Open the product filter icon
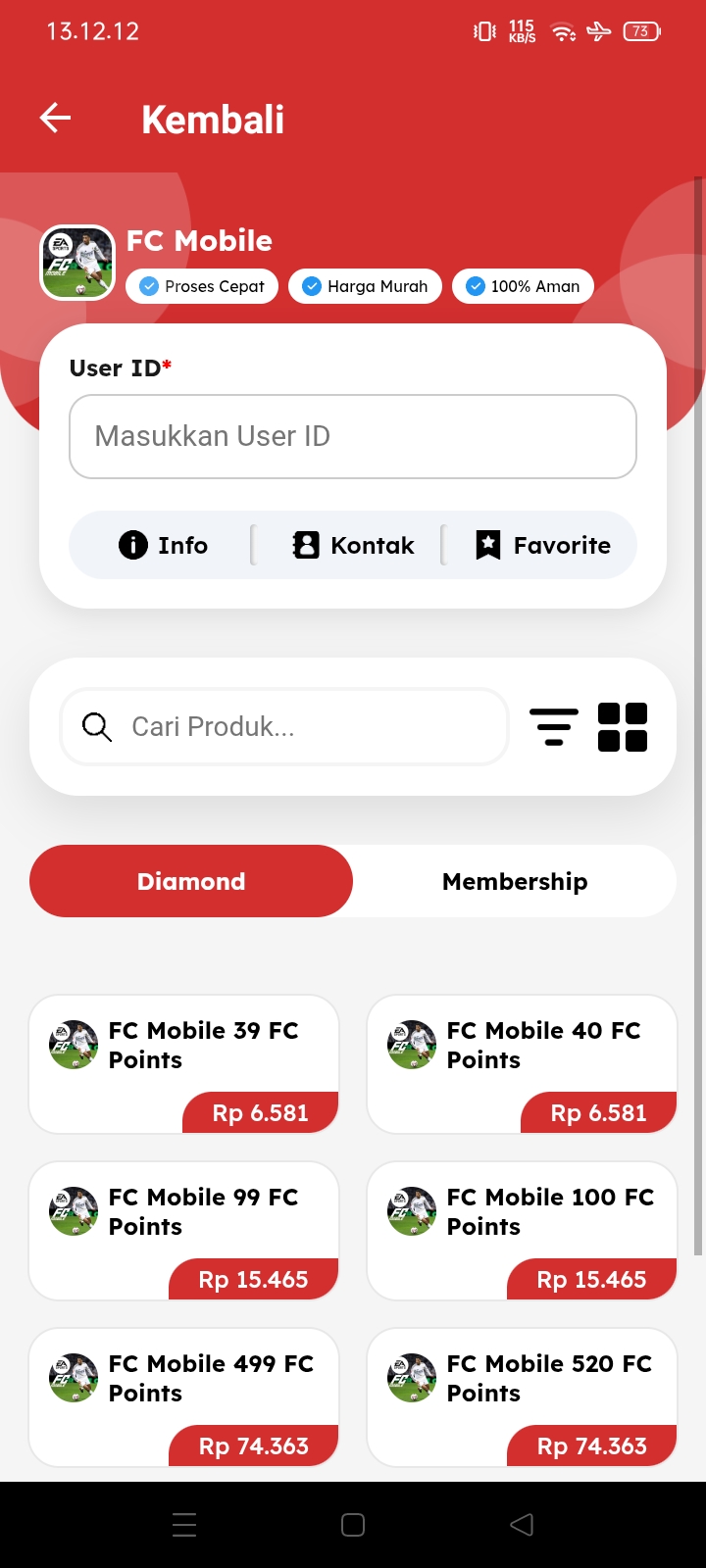This screenshot has height=1568, width=706. coord(554,726)
